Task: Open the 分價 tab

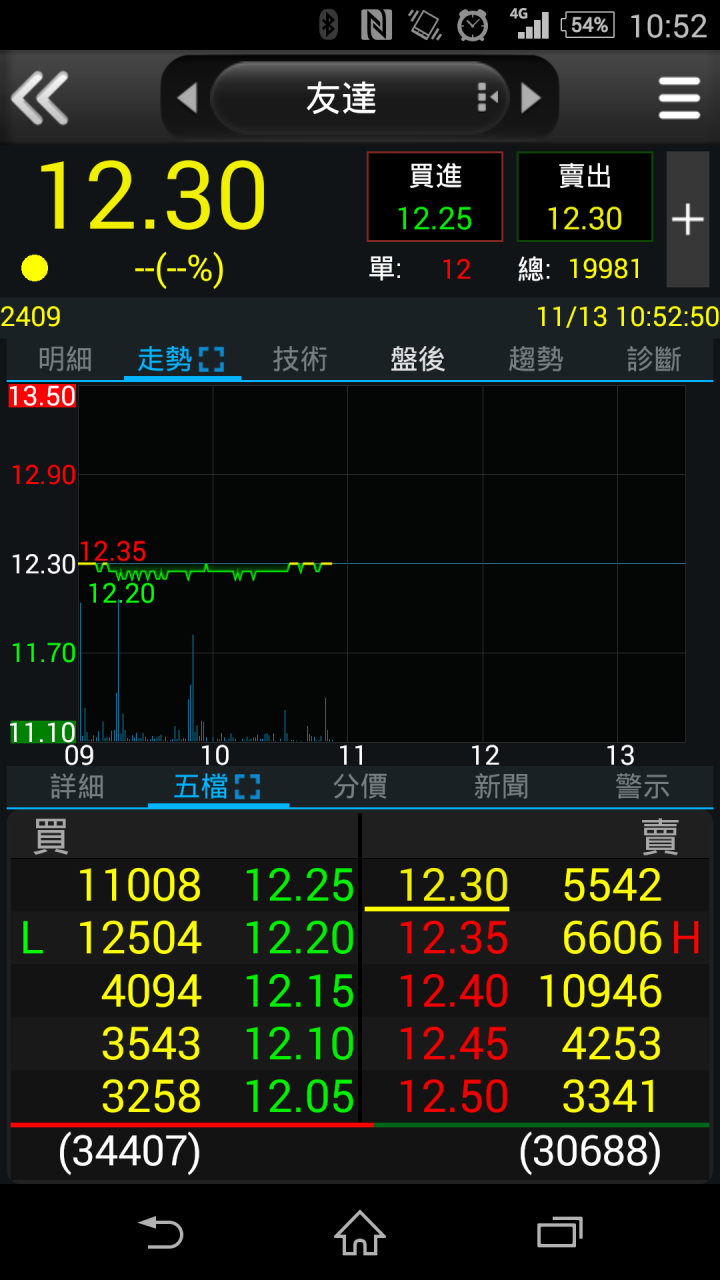Action: (360, 786)
